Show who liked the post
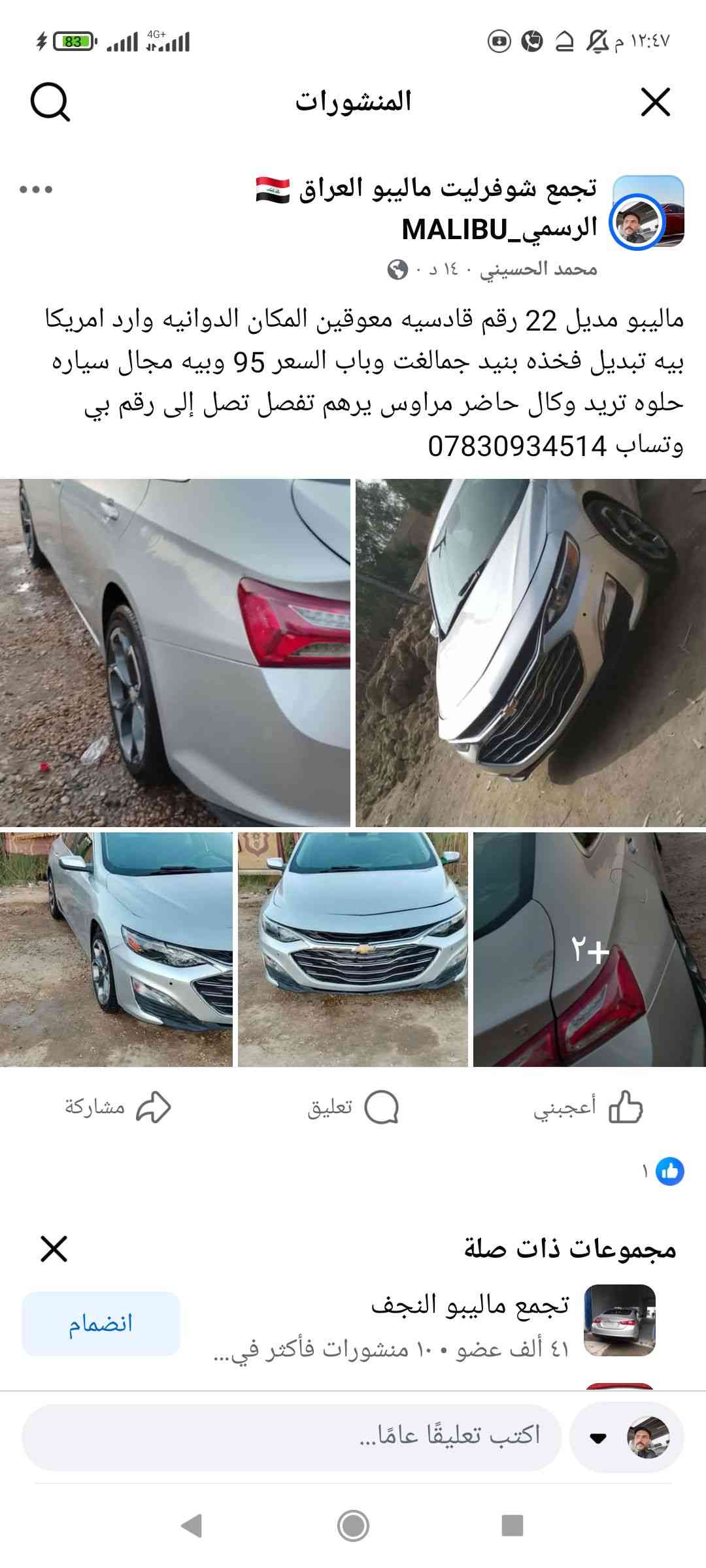706x1568 pixels. tap(664, 1171)
